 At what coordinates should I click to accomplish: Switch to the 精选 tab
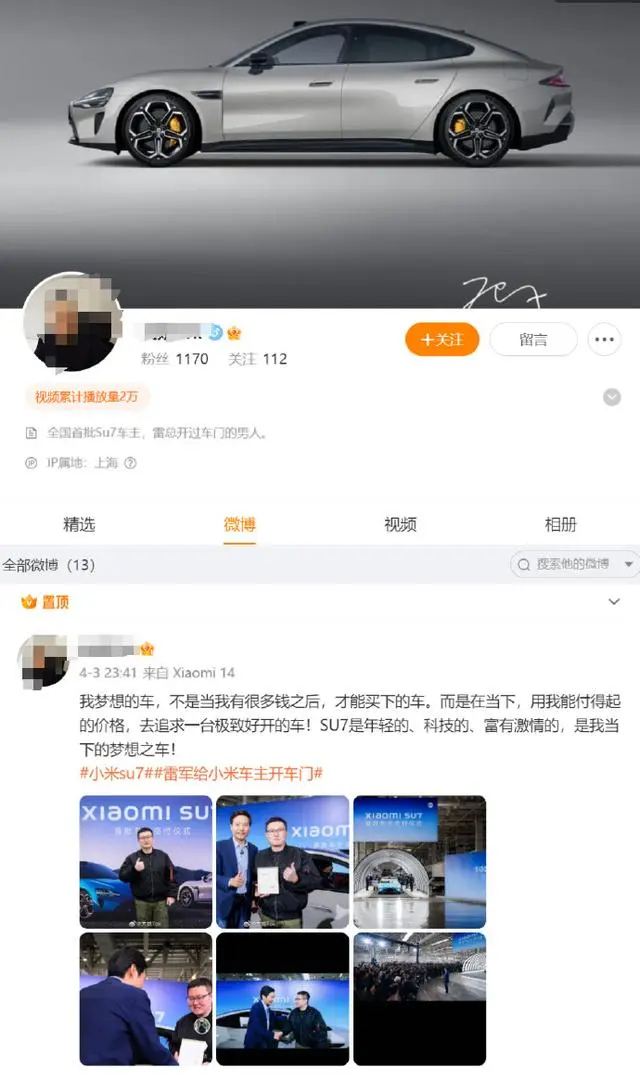coord(79,524)
